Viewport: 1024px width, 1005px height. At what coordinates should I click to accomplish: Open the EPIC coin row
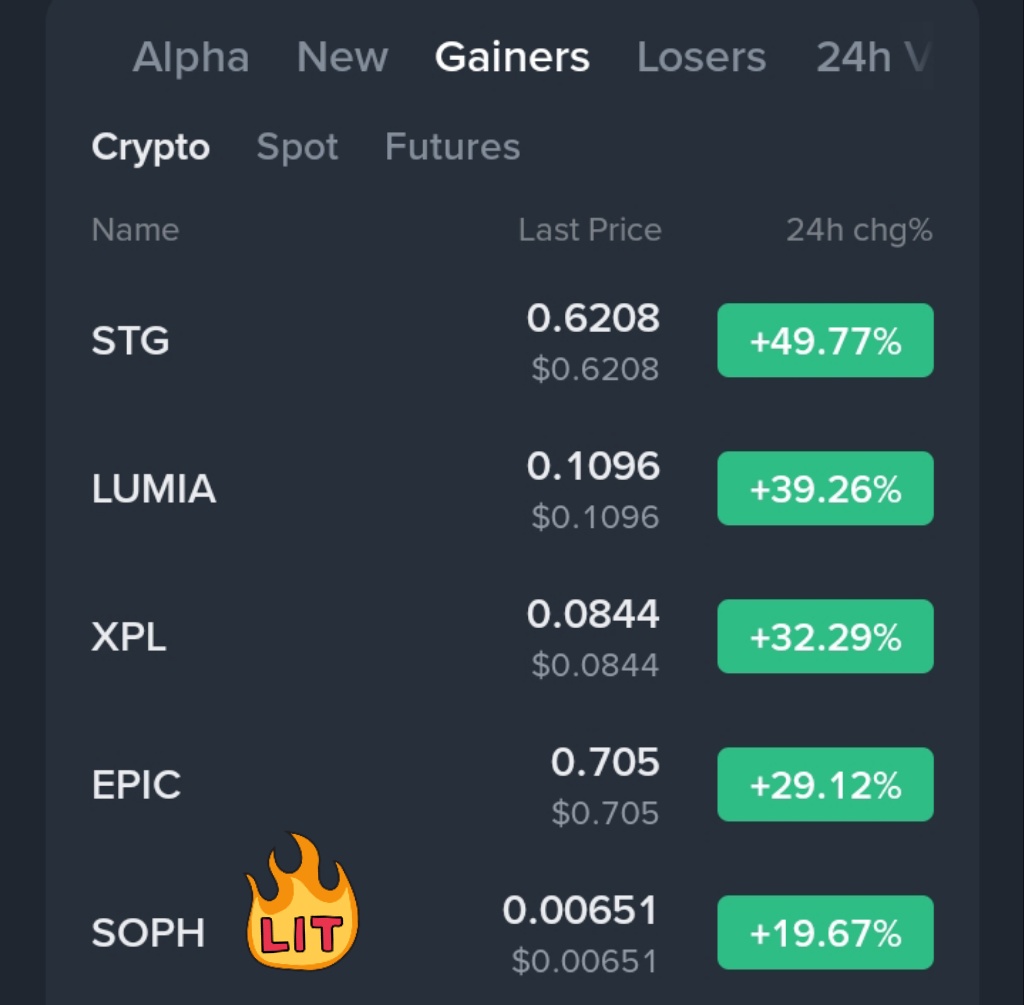coord(512,784)
